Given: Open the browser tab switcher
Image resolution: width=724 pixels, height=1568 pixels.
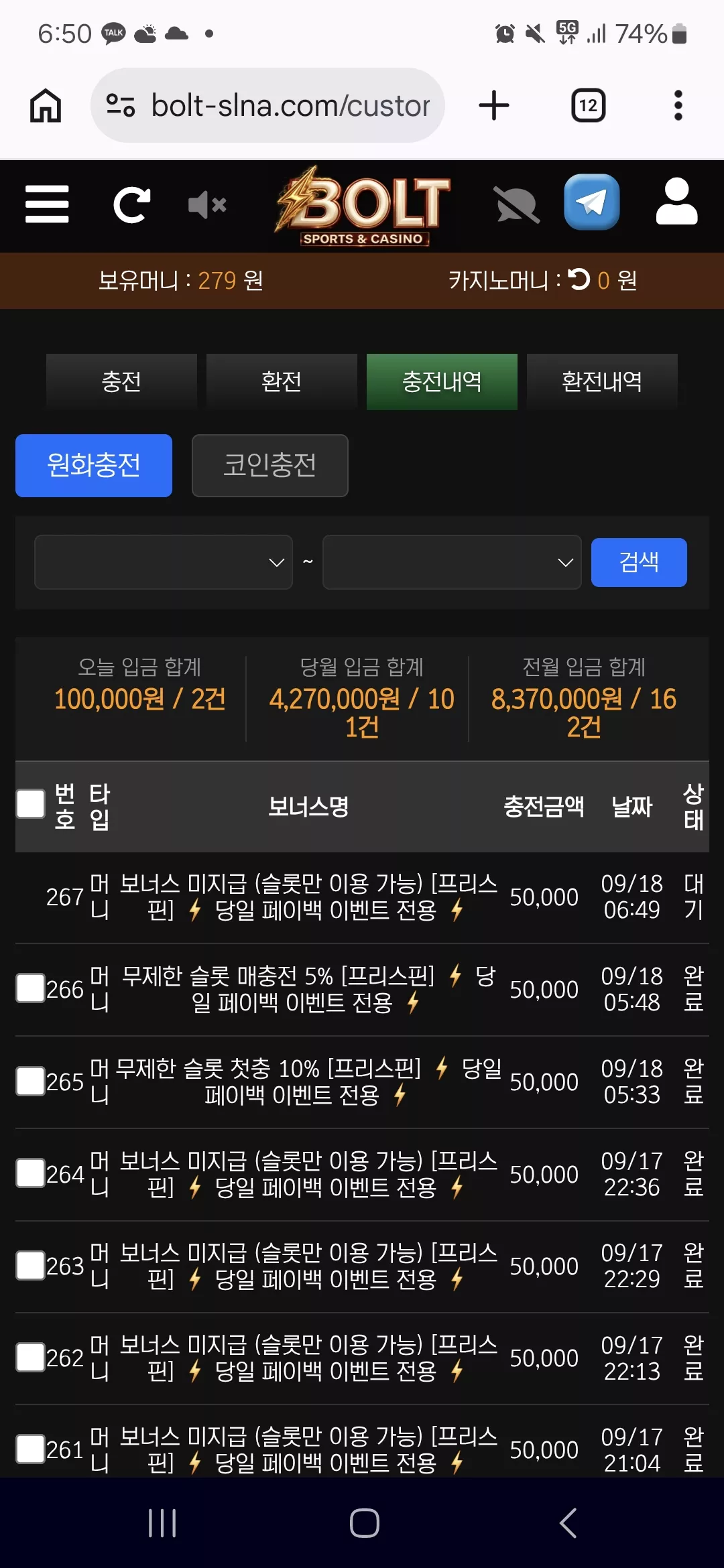Looking at the screenshot, I should [589, 105].
